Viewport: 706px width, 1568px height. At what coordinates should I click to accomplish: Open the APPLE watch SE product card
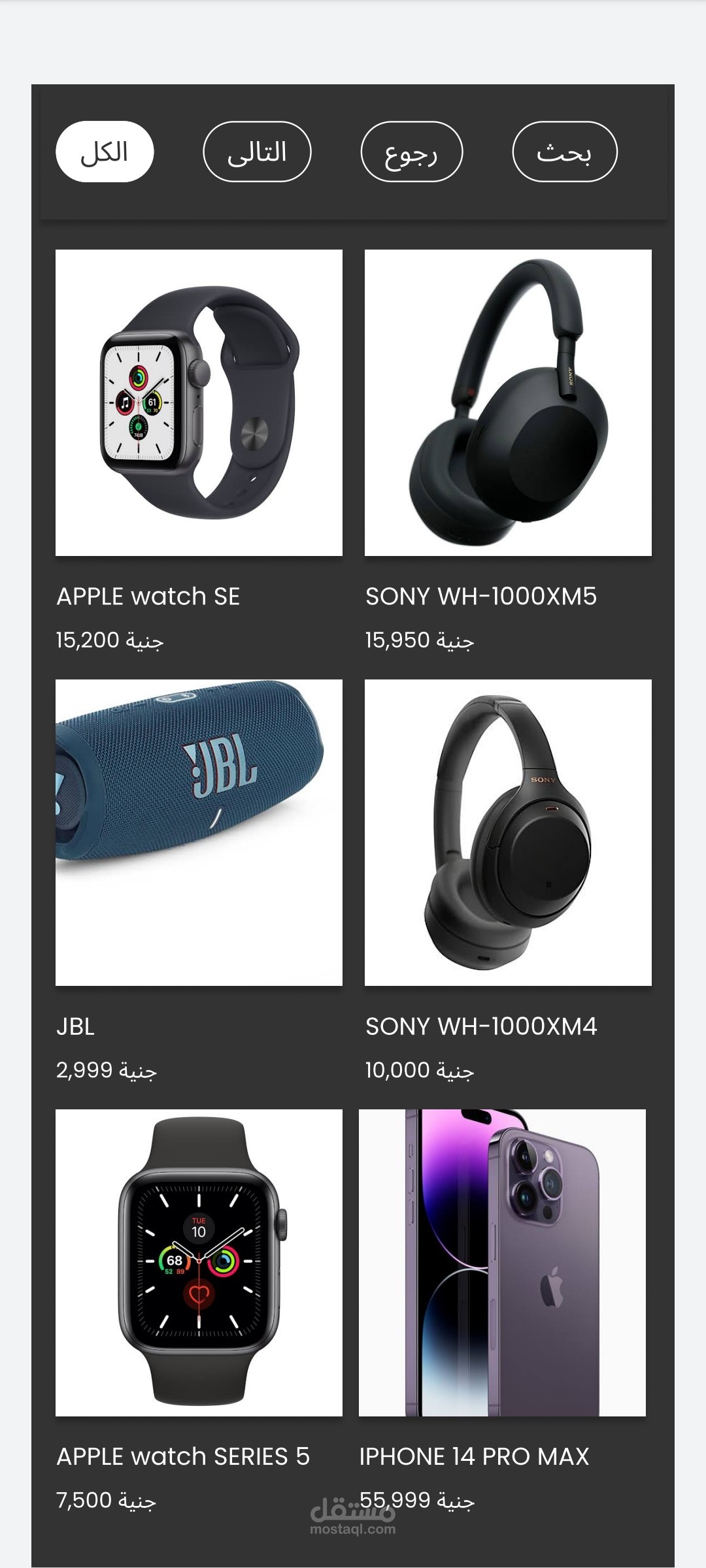tap(199, 402)
